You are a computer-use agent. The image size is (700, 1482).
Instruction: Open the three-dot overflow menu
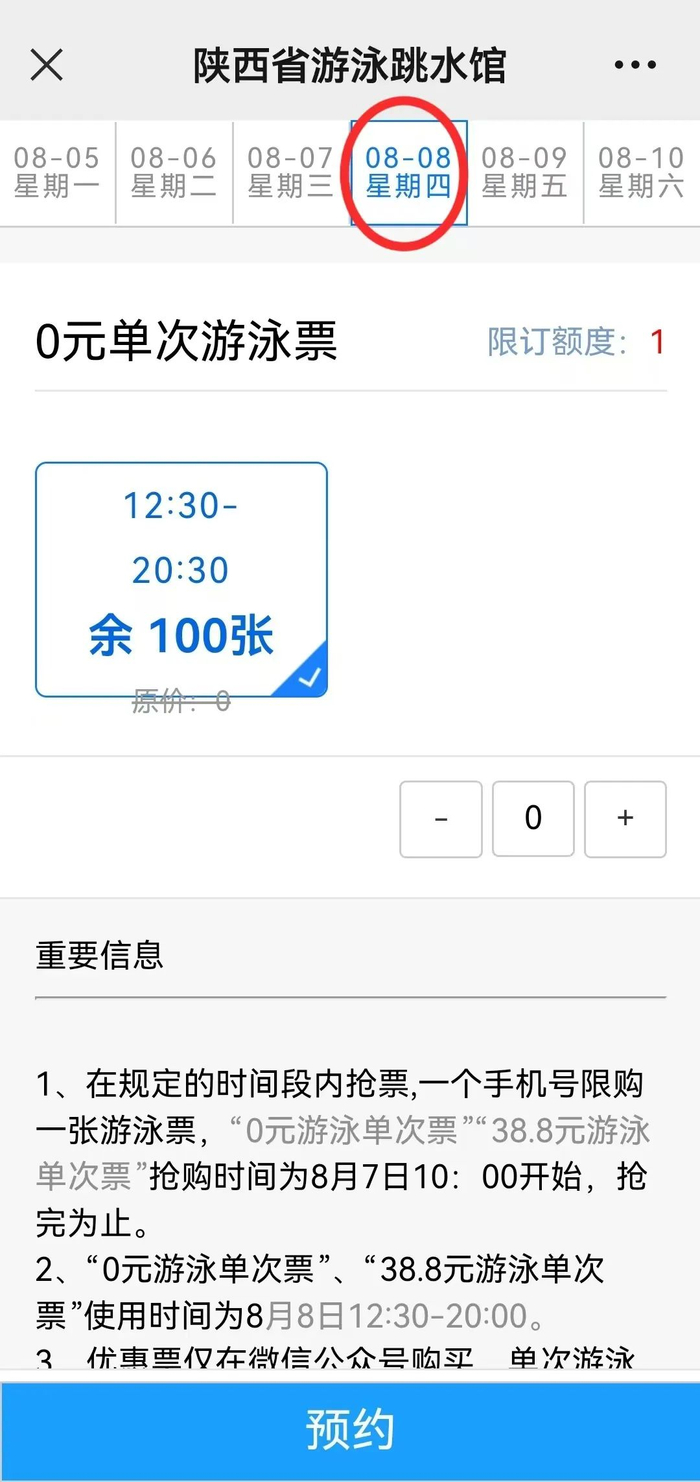pos(635,66)
